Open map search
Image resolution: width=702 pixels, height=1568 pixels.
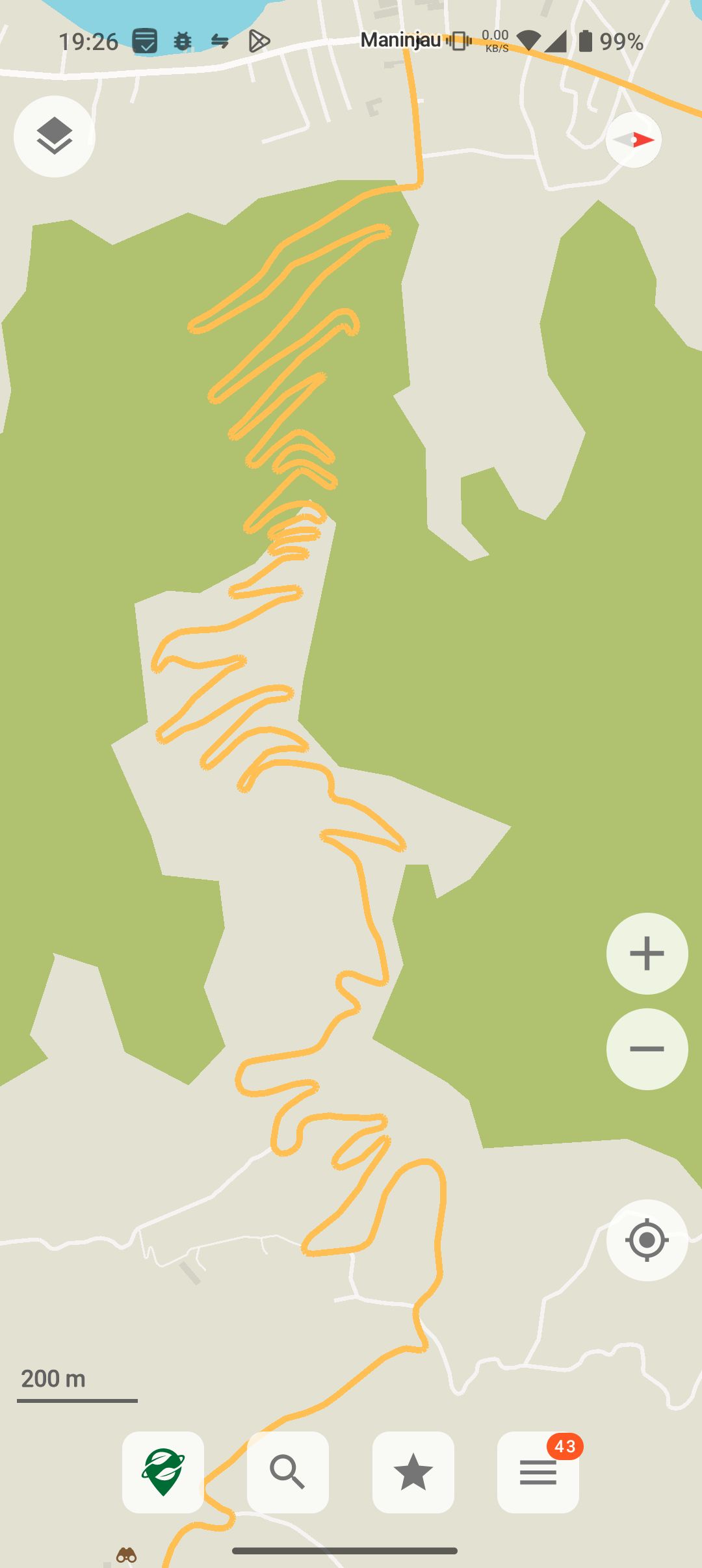pos(288,1472)
